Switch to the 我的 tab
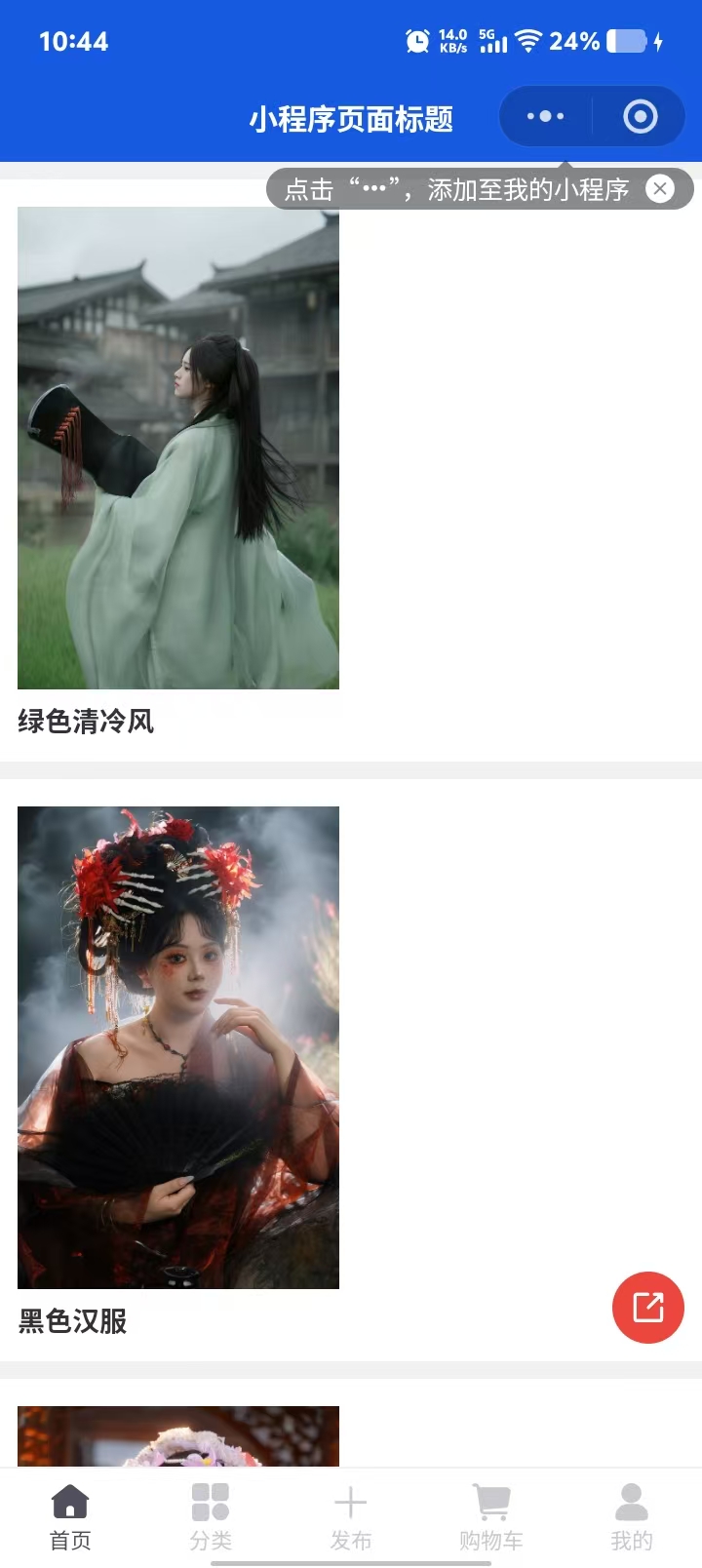The width and height of the screenshot is (702, 1568). pyautogui.click(x=631, y=1516)
